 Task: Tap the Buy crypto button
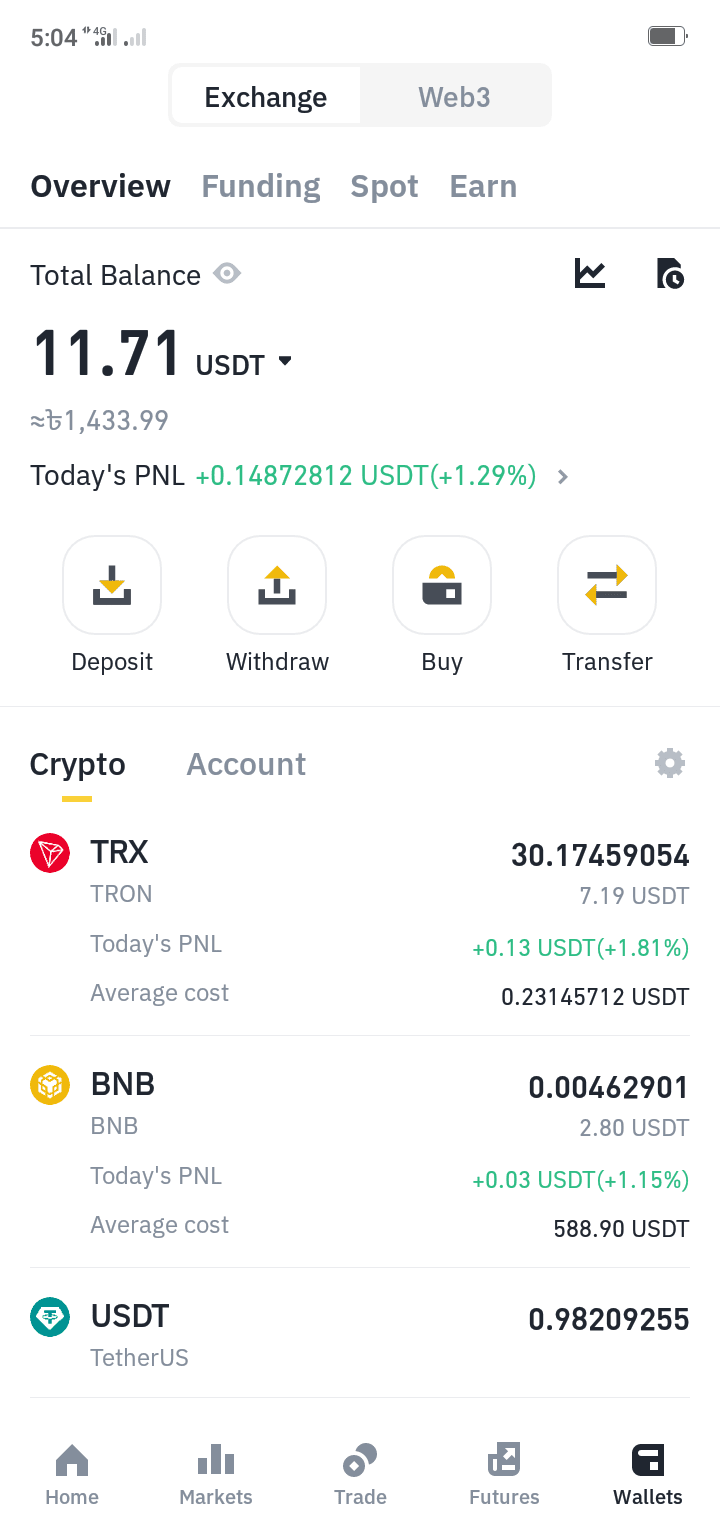(x=442, y=586)
